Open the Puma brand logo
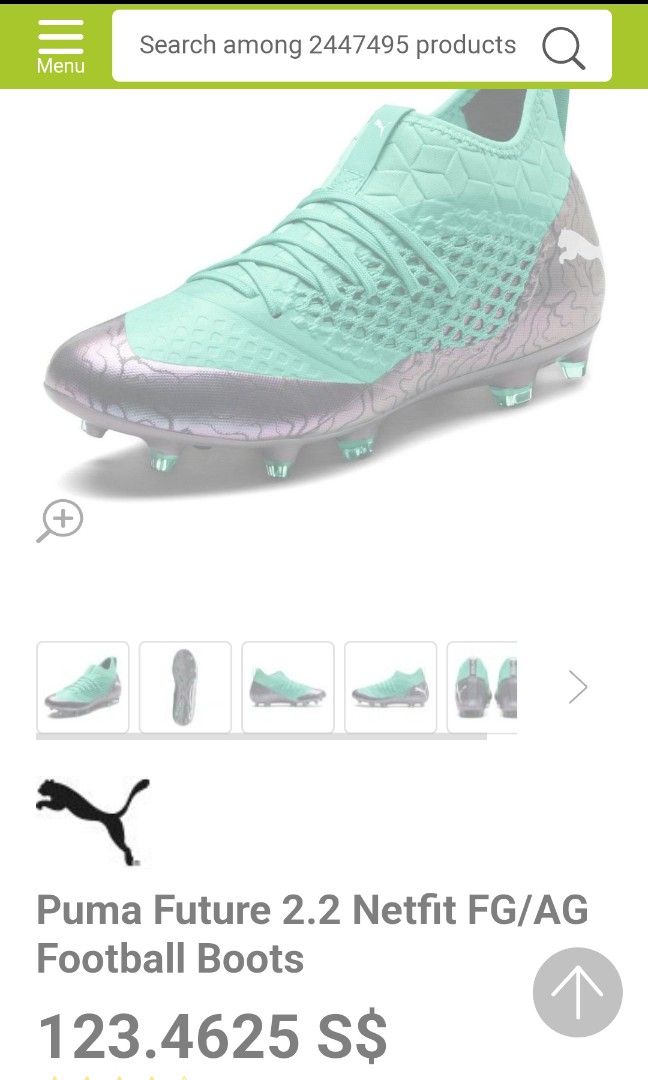 [93, 820]
